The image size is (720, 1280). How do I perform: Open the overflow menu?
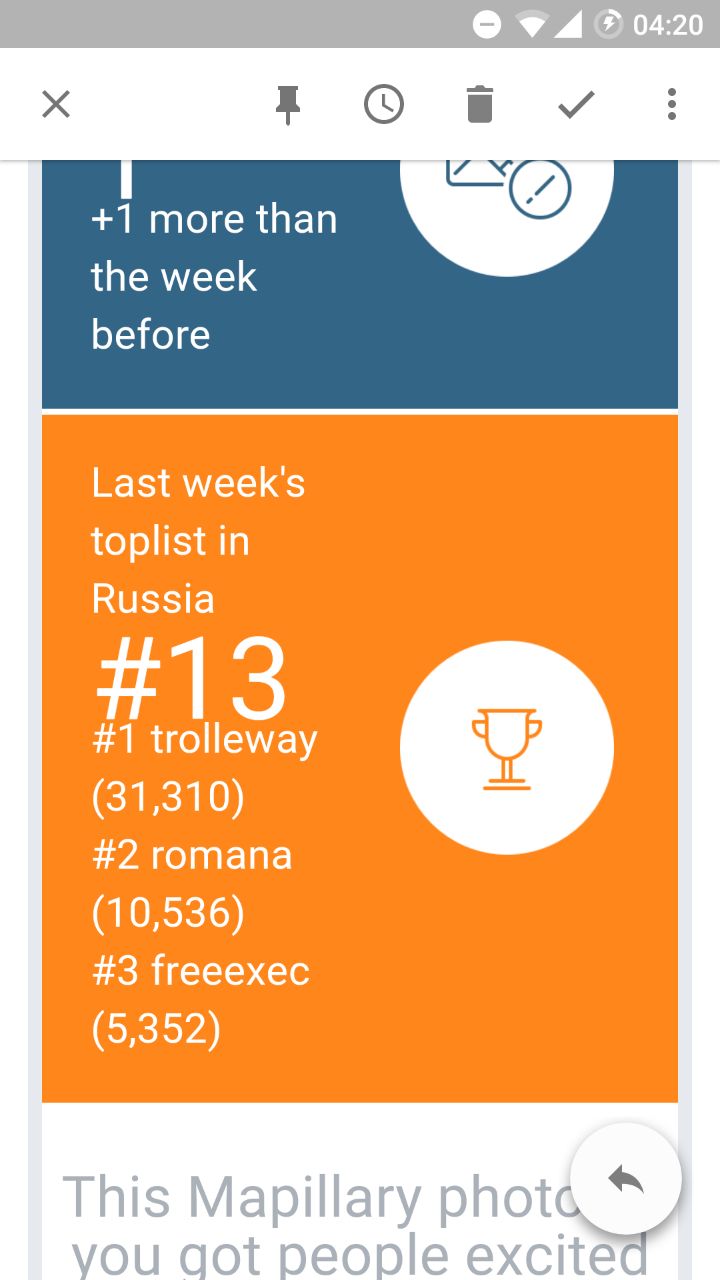coord(672,104)
